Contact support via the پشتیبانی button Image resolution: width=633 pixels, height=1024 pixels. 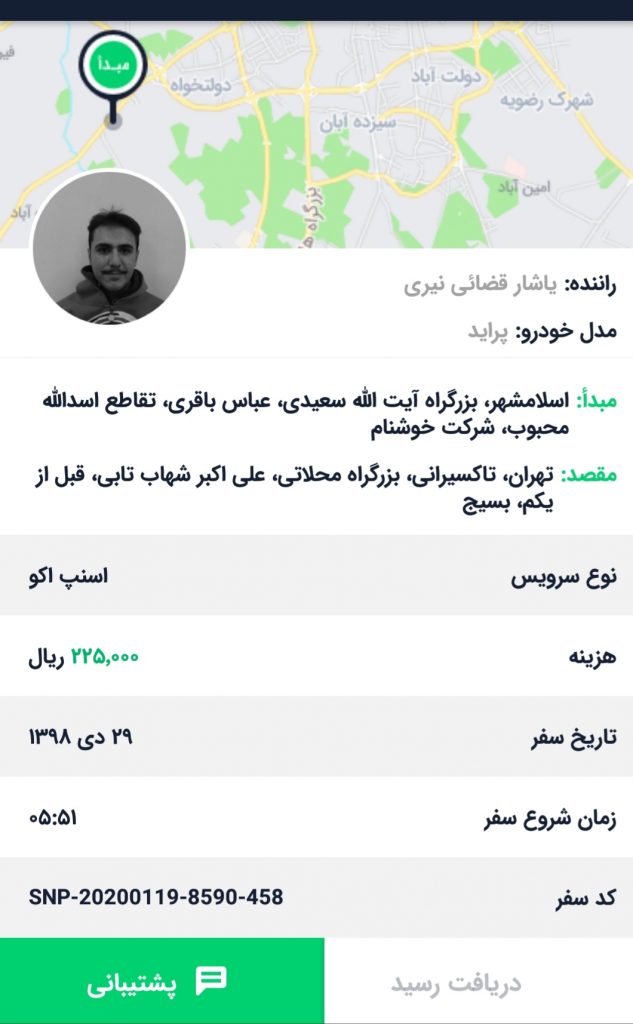pyautogui.click(x=162, y=982)
